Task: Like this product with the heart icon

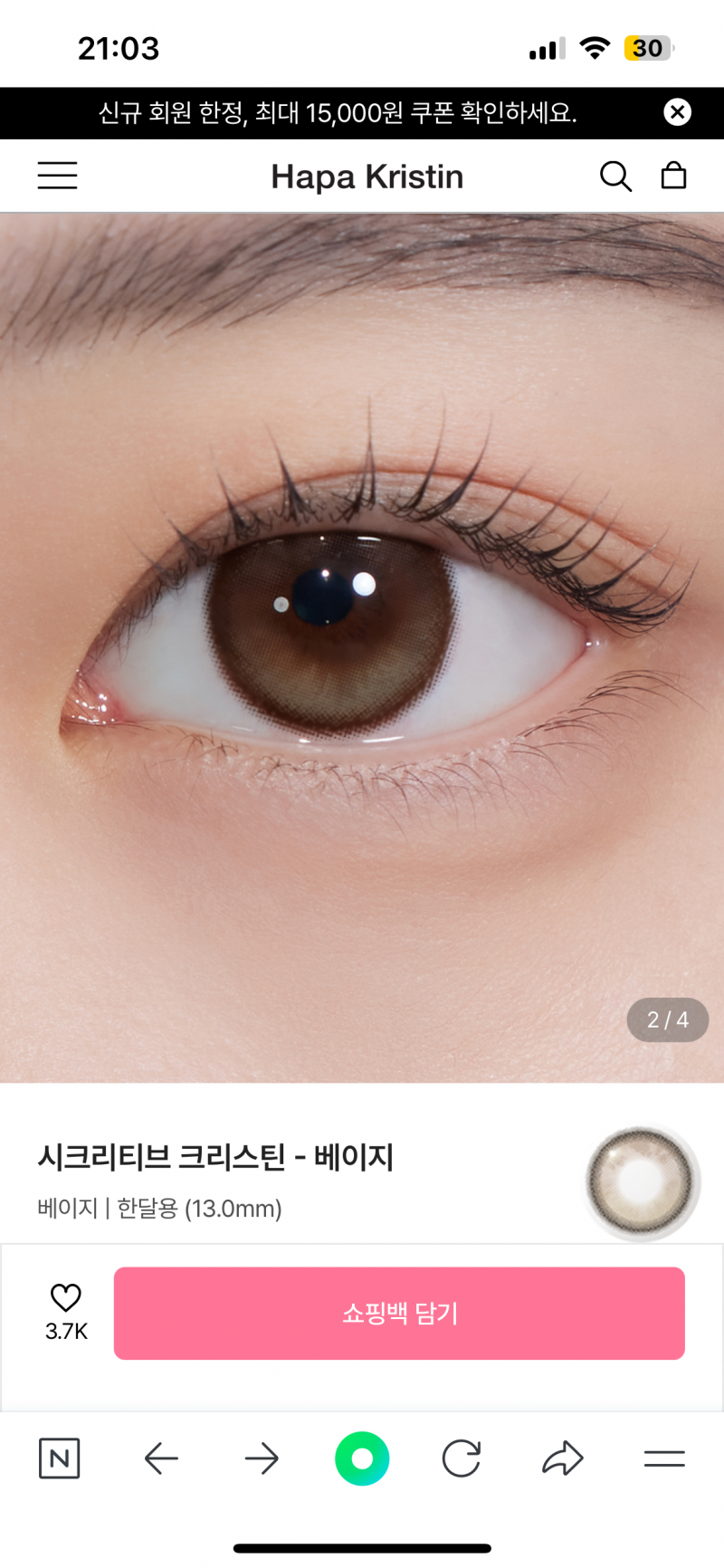Action: 66,1297
